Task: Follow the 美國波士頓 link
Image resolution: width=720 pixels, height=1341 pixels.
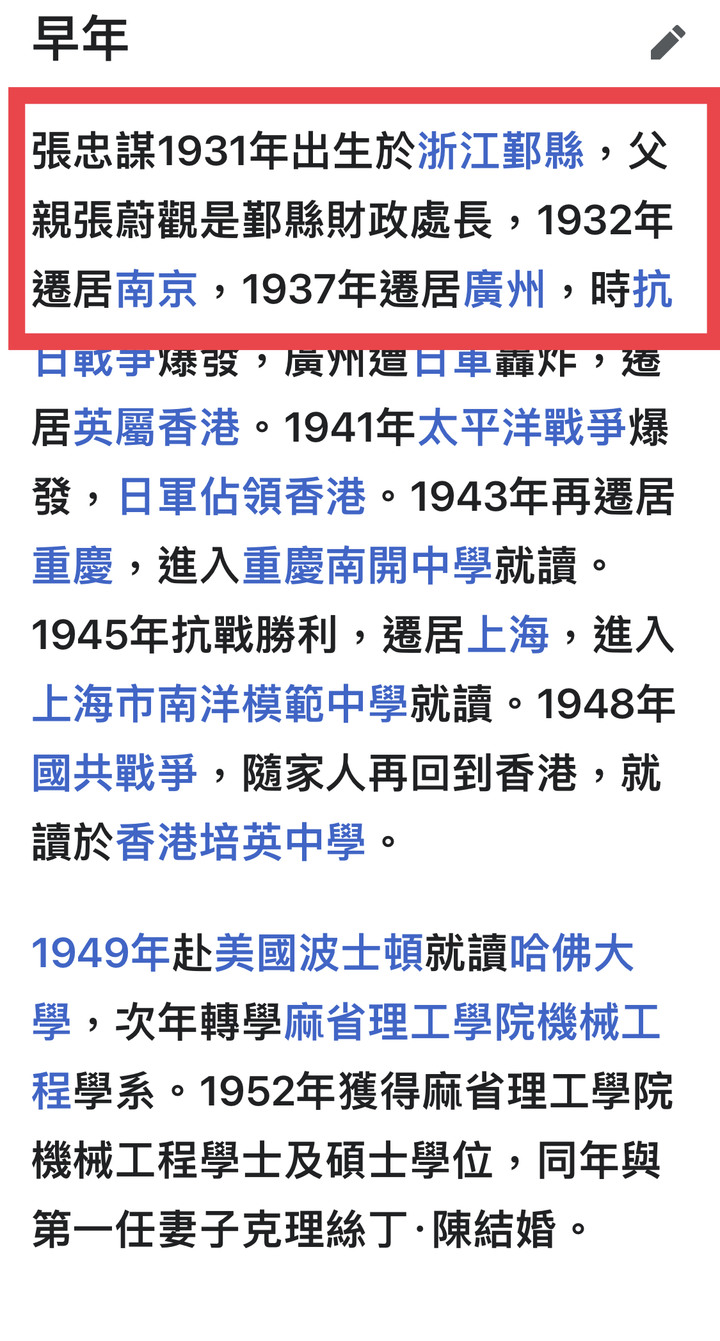Action: (x=319, y=953)
